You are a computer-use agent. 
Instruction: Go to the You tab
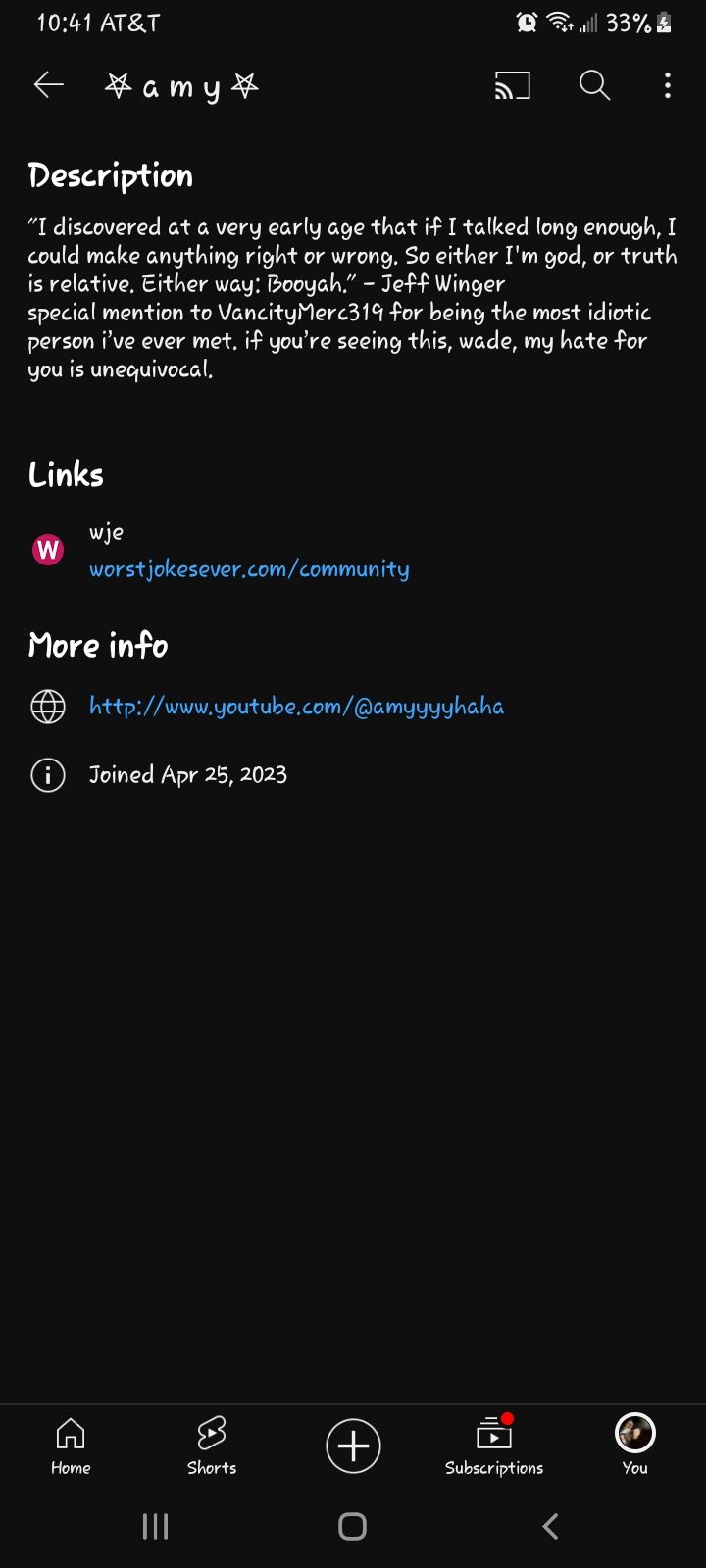pos(634,1445)
